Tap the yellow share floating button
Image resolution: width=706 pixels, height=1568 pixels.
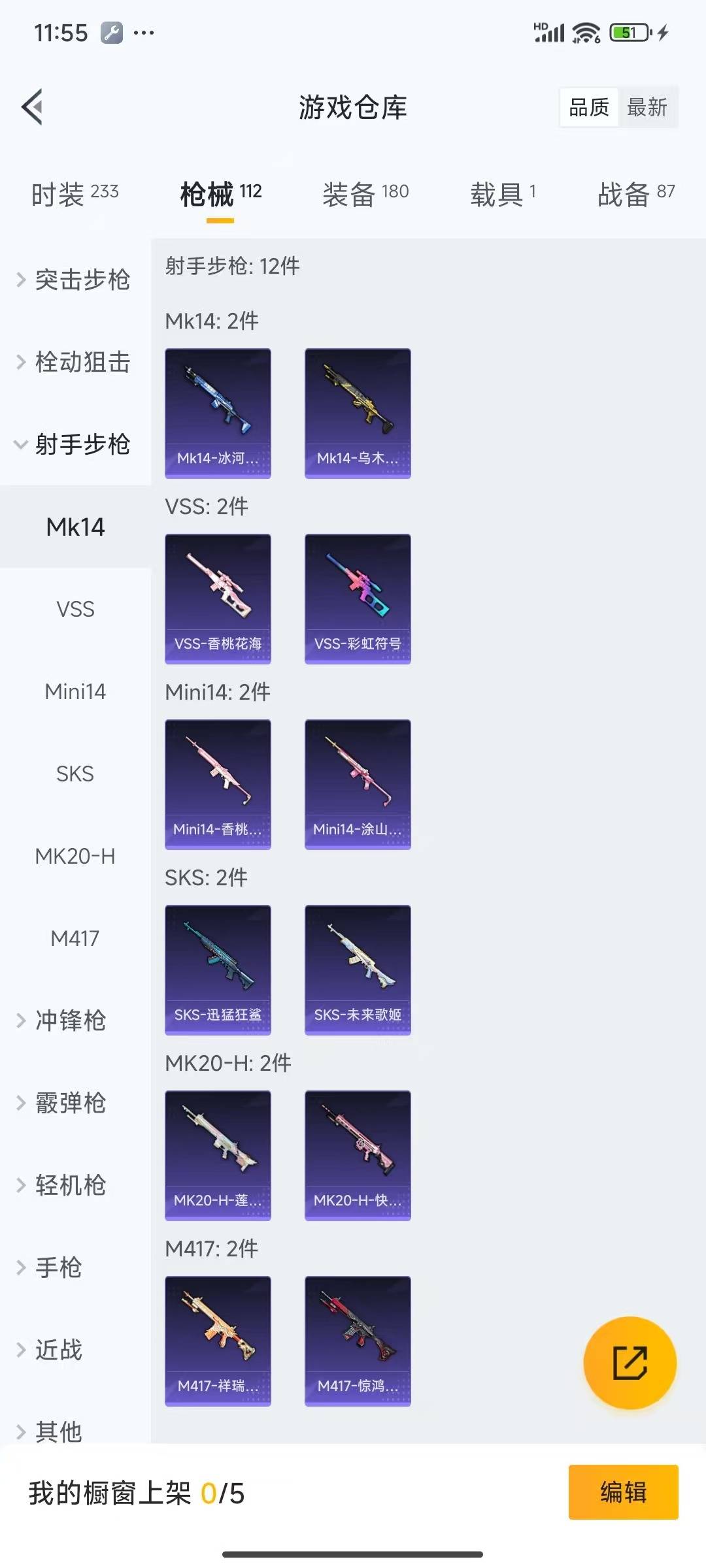tap(630, 1362)
